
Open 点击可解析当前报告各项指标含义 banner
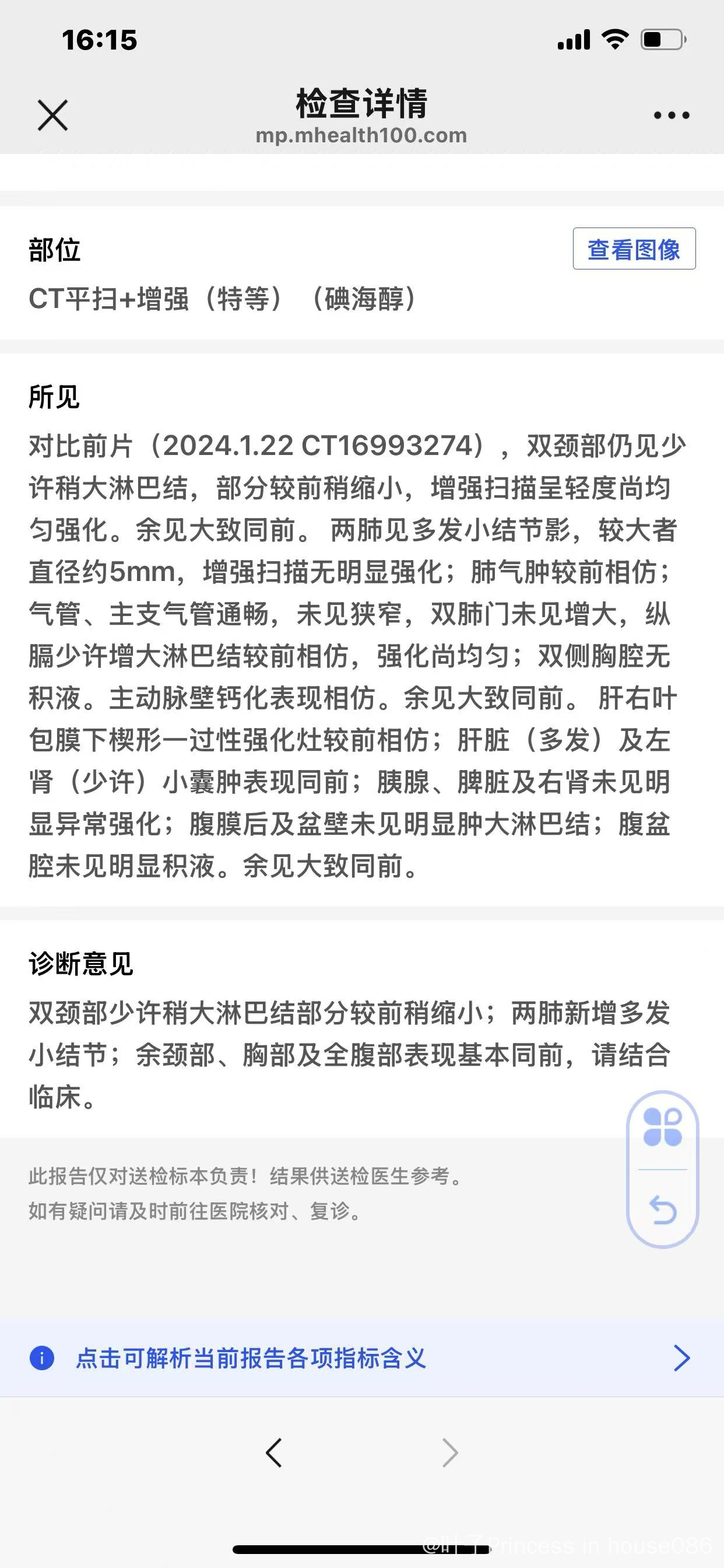tap(362, 1358)
